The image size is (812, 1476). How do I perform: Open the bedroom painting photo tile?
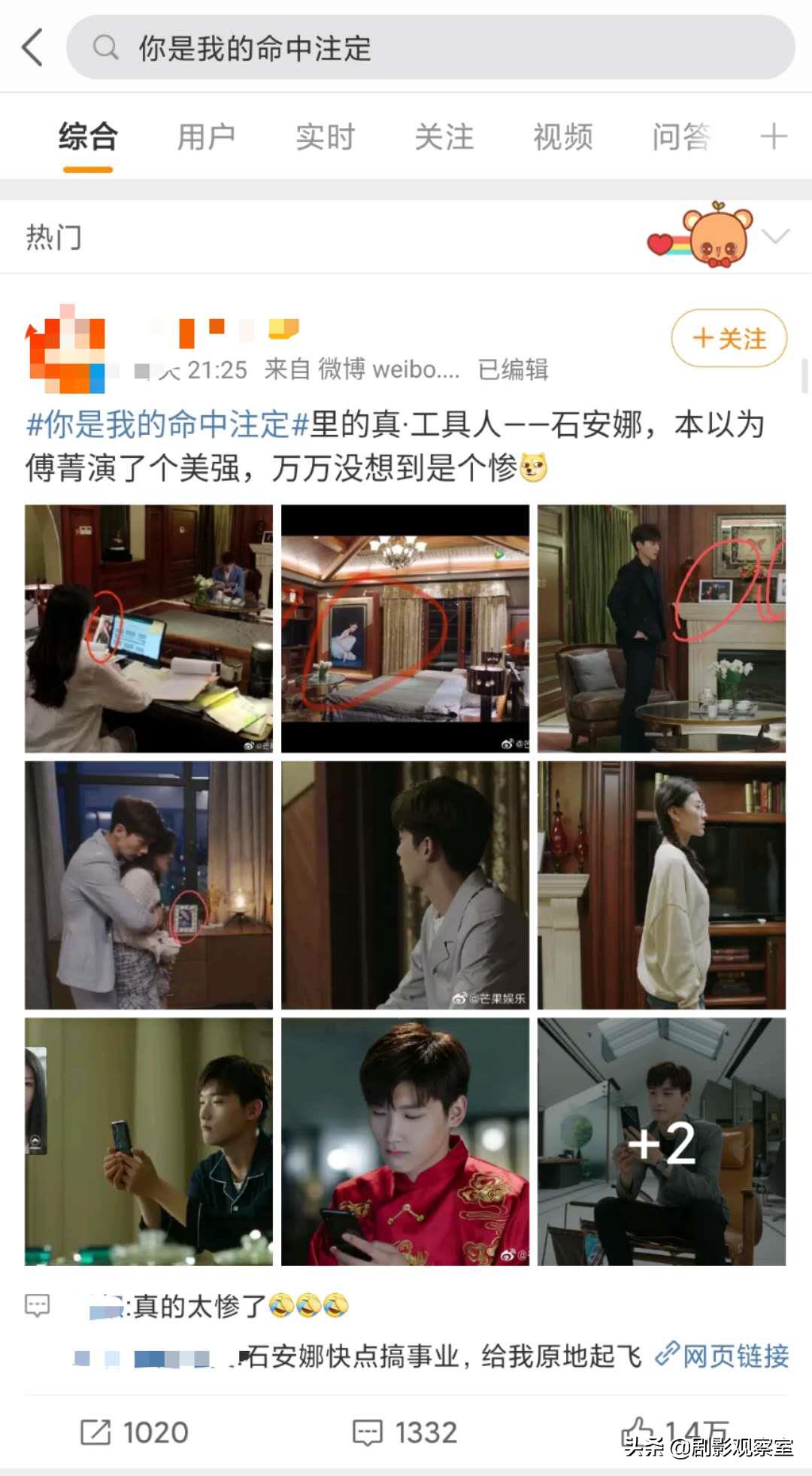[404, 628]
